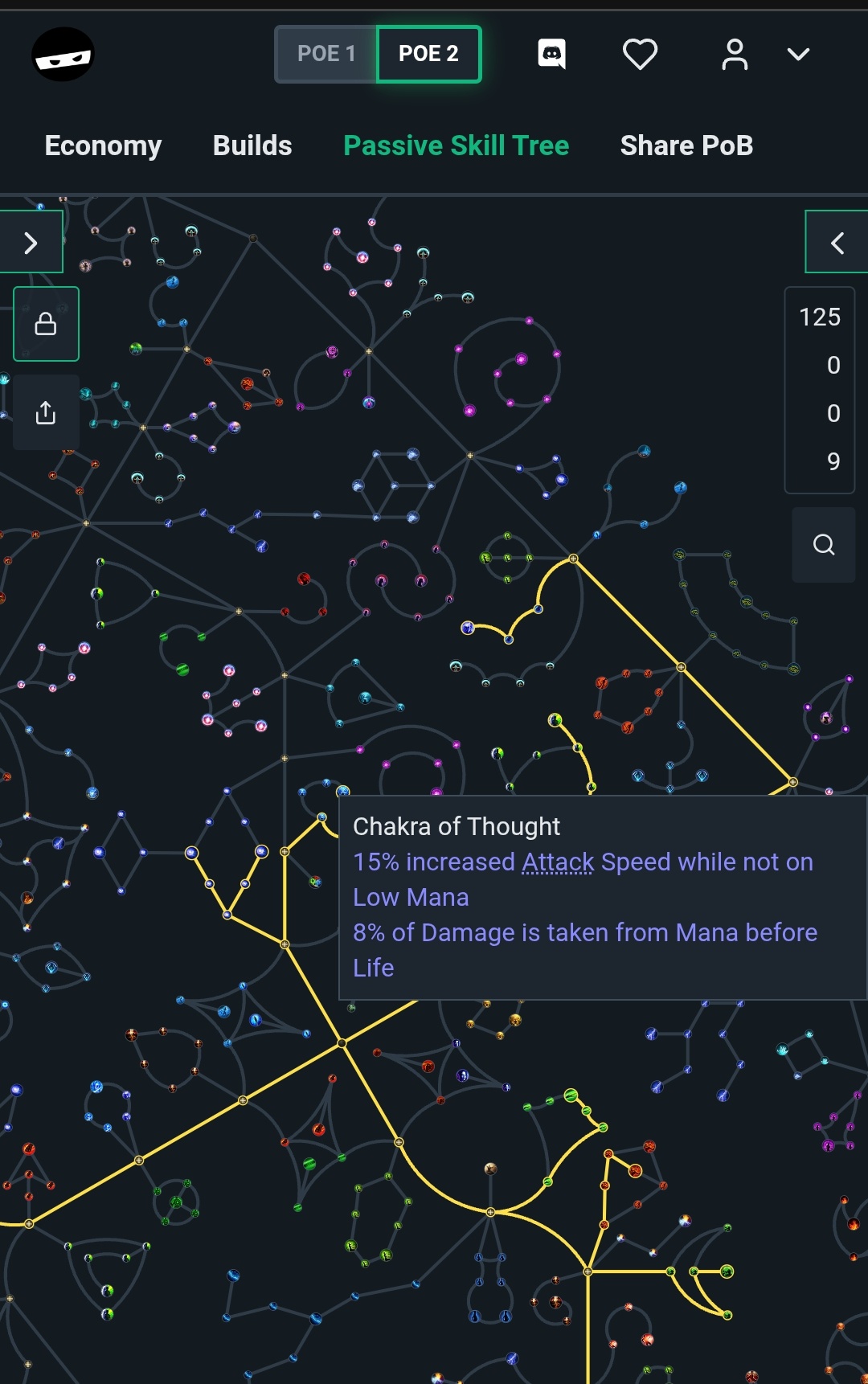
Task: Open Share PoB page
Action: click(686, 145)
